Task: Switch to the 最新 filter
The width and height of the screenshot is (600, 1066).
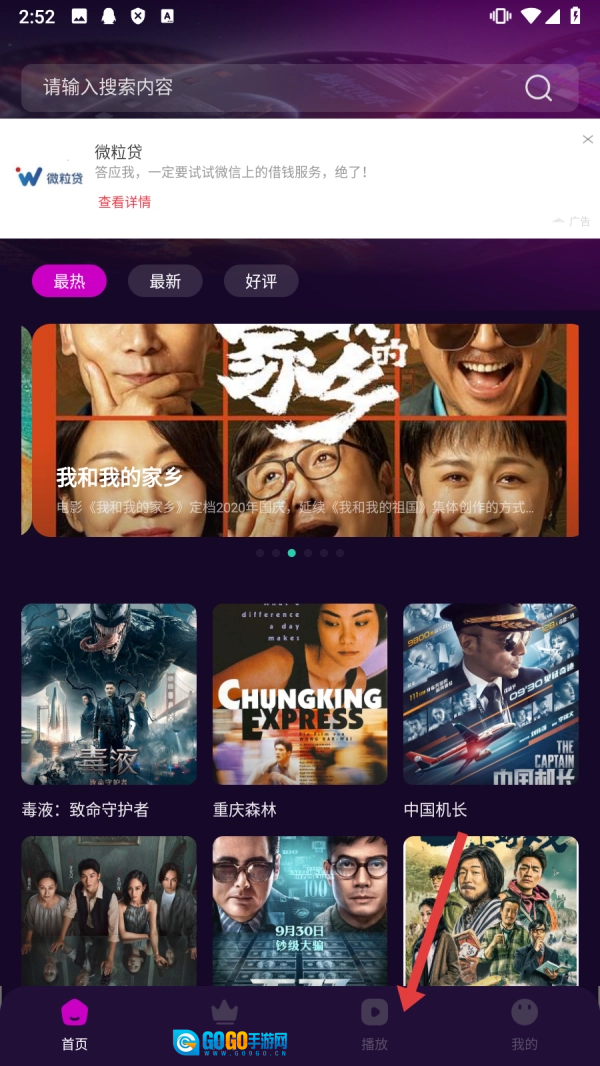Action: 165,282
